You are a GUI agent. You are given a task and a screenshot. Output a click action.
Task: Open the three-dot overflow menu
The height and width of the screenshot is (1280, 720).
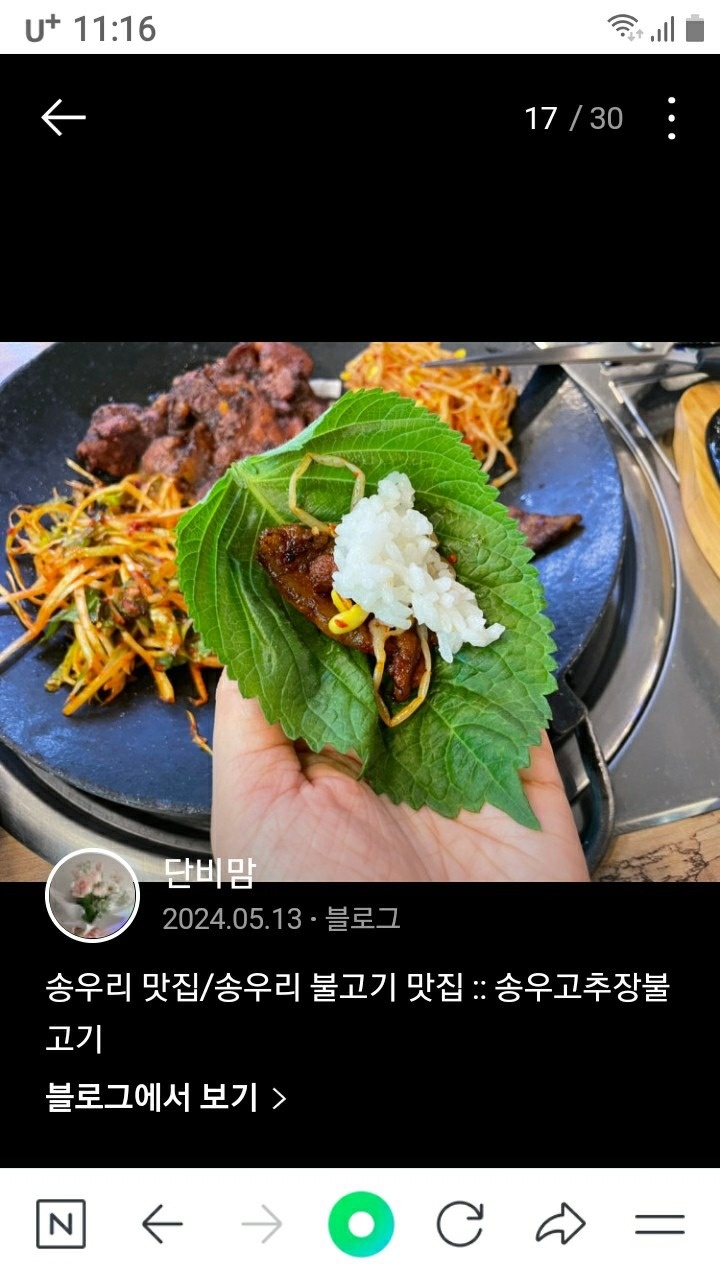672,118
